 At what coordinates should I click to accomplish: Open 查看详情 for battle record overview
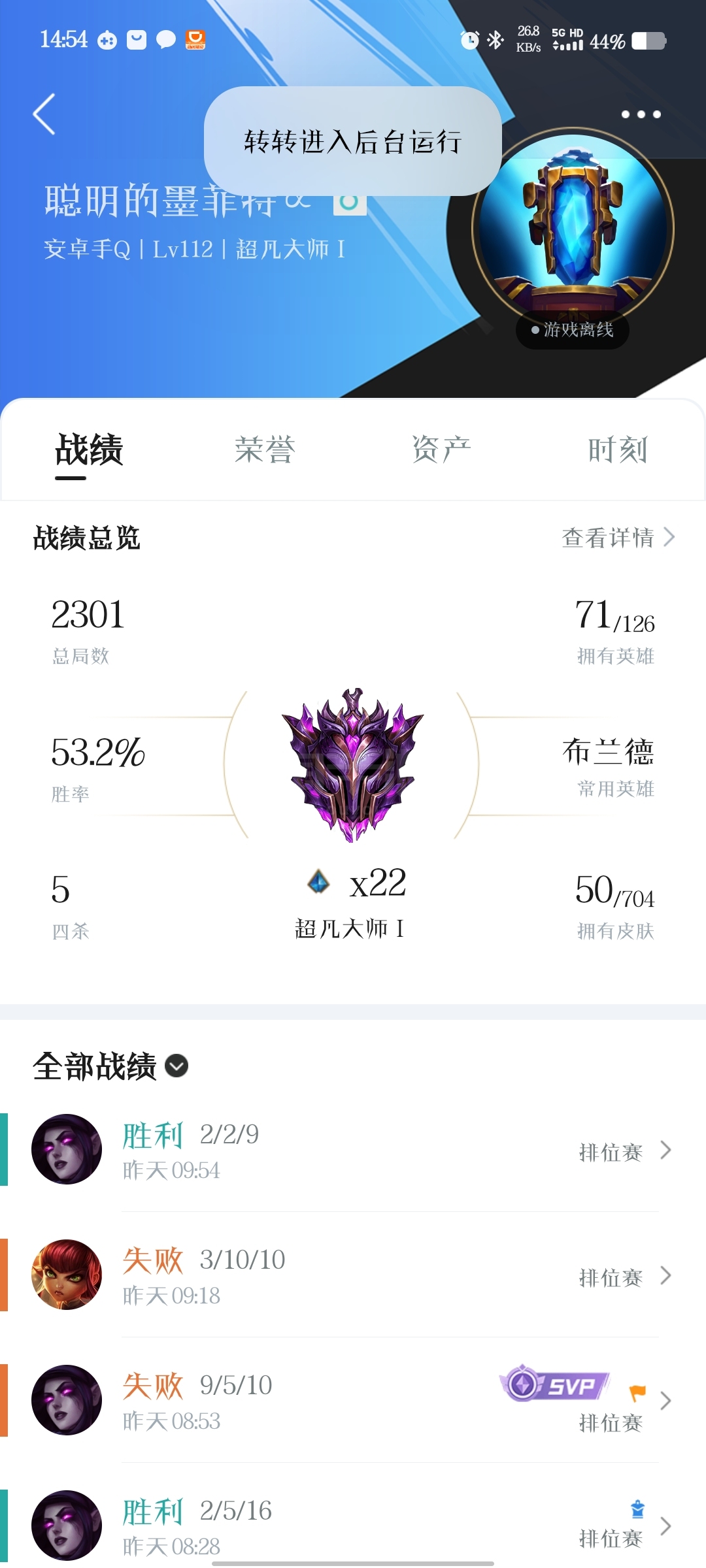click(618, 538)
